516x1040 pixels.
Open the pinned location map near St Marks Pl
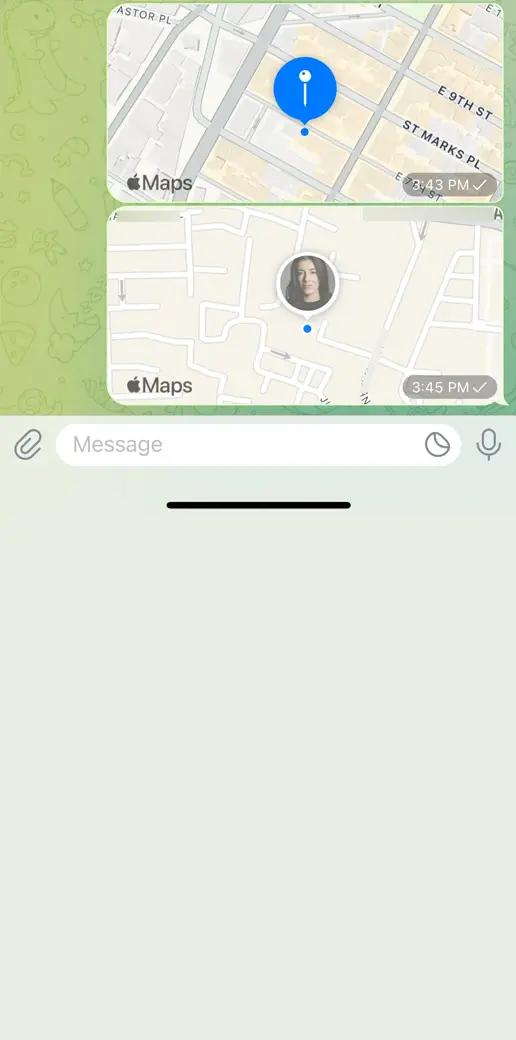[305, 102]
